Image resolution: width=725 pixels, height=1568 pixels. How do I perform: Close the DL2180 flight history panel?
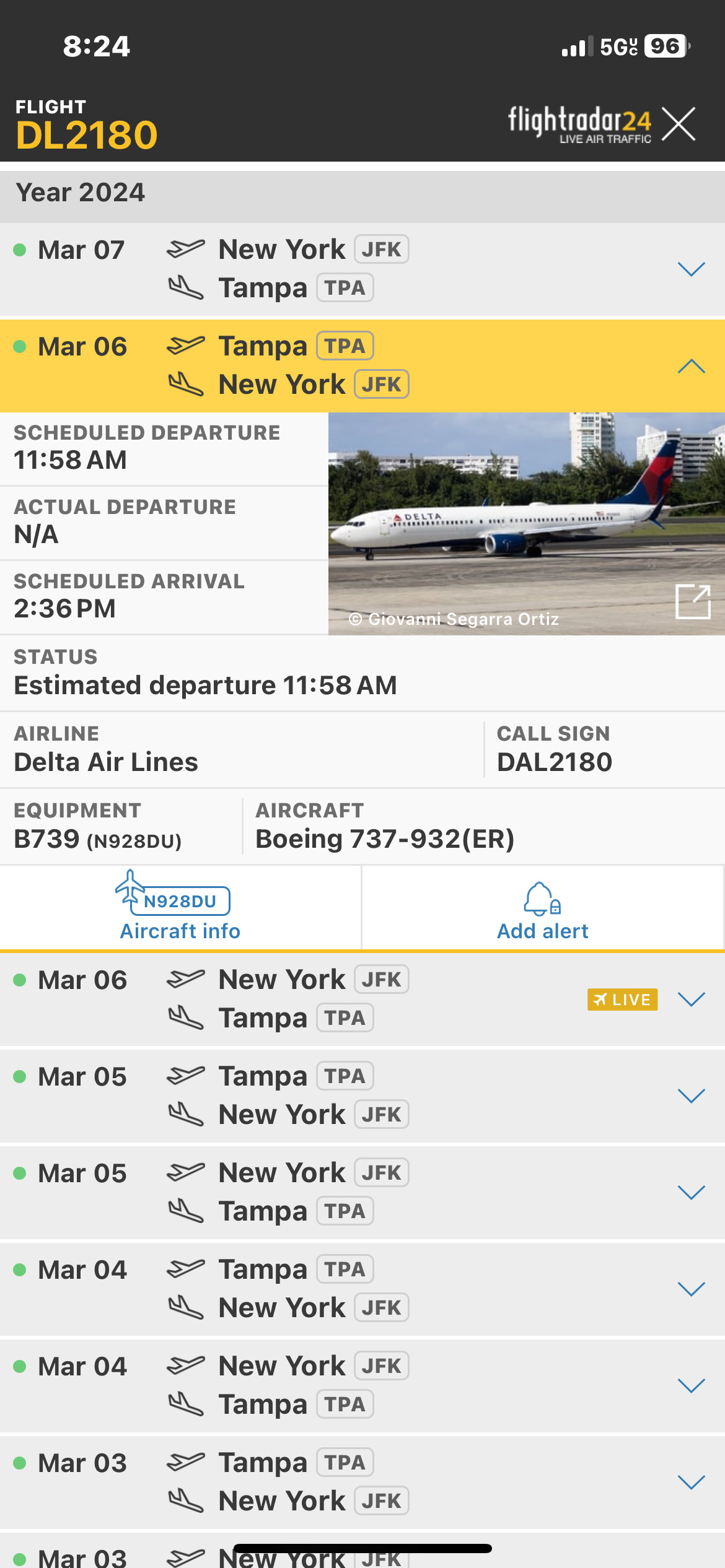click(679, 124)
